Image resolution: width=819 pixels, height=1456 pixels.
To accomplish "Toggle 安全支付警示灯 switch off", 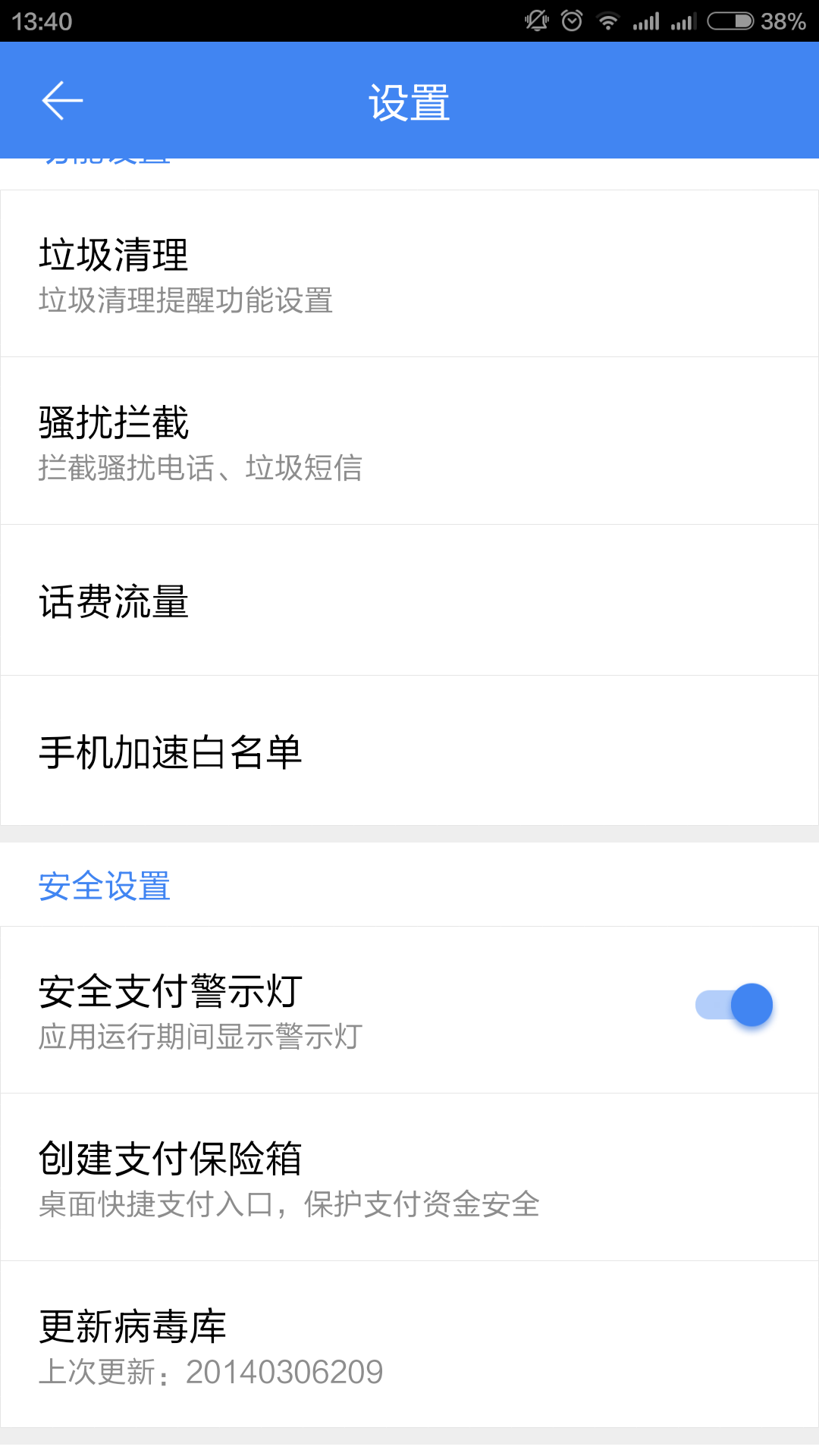I will [734, 1005].
